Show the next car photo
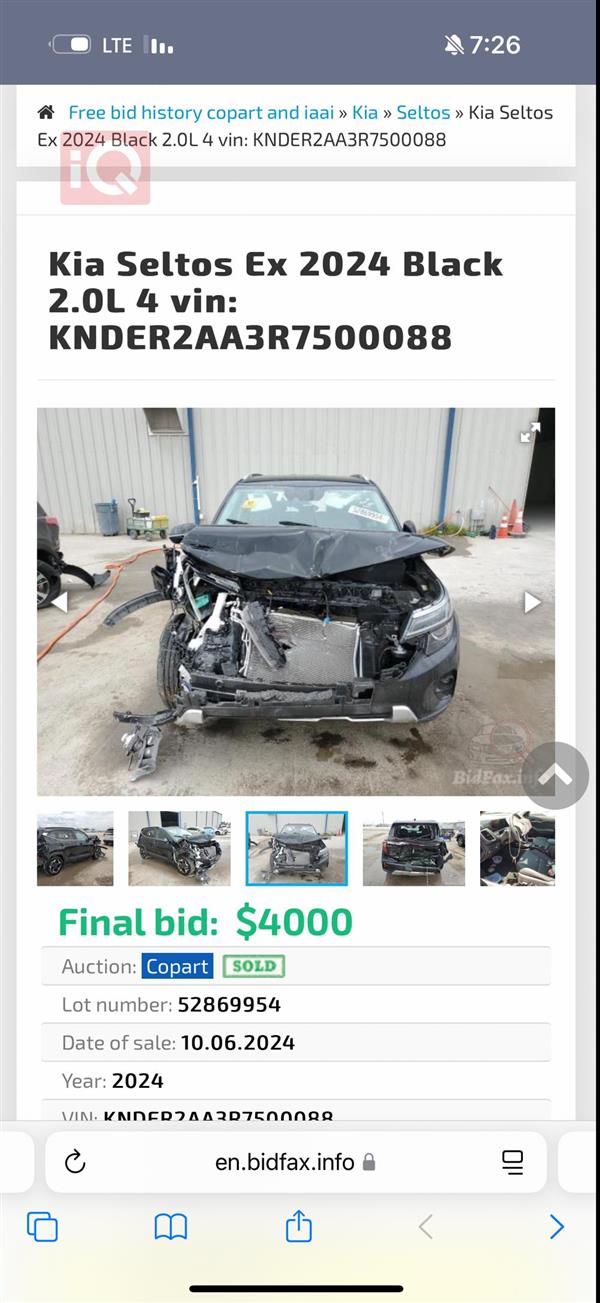The height and width of the screenshot is (1303, 600). coord(532,602)
